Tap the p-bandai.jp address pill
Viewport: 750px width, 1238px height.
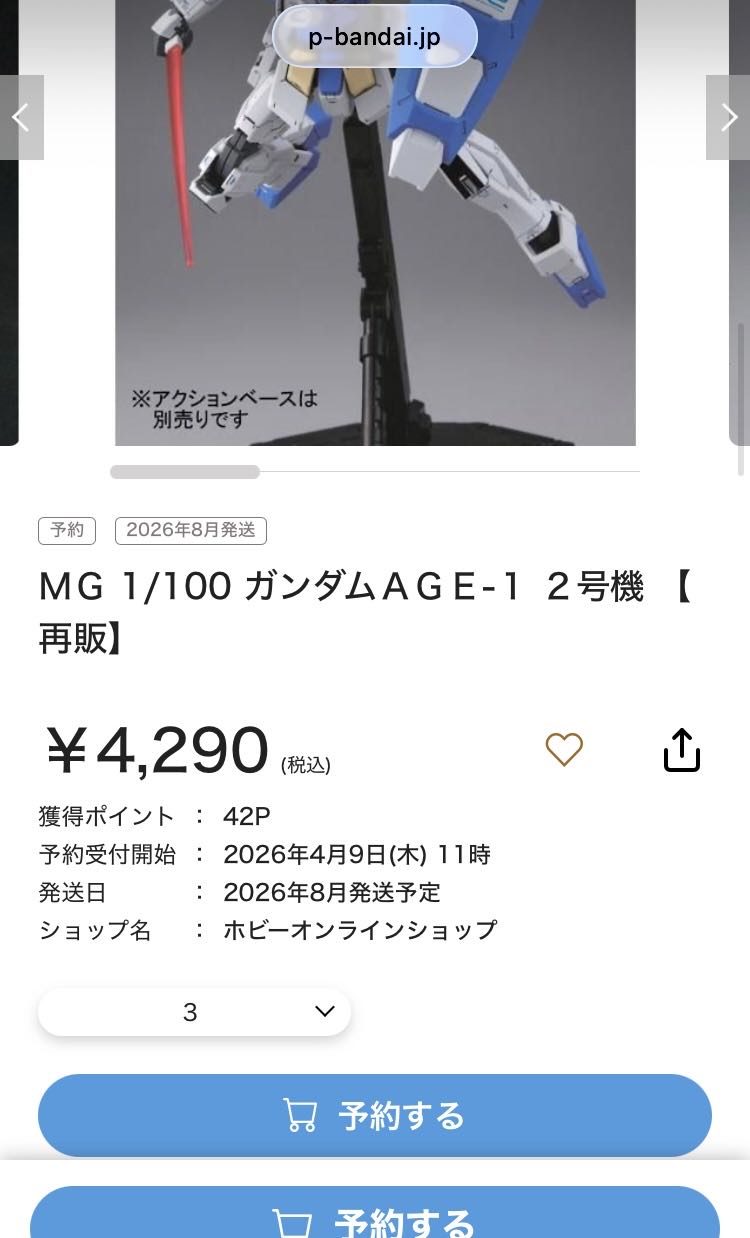(x=375, y=37)
